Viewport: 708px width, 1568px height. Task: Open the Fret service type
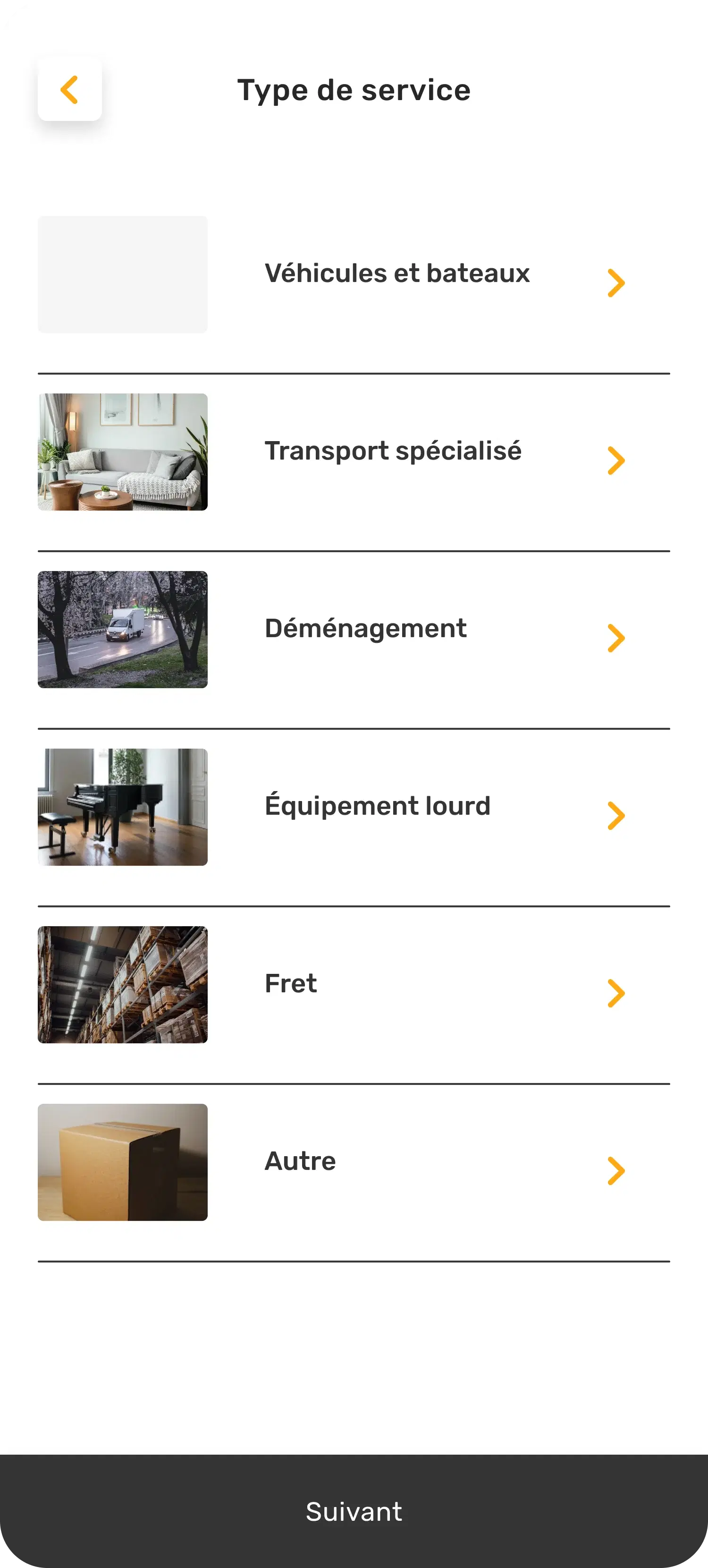click(291, 984)
